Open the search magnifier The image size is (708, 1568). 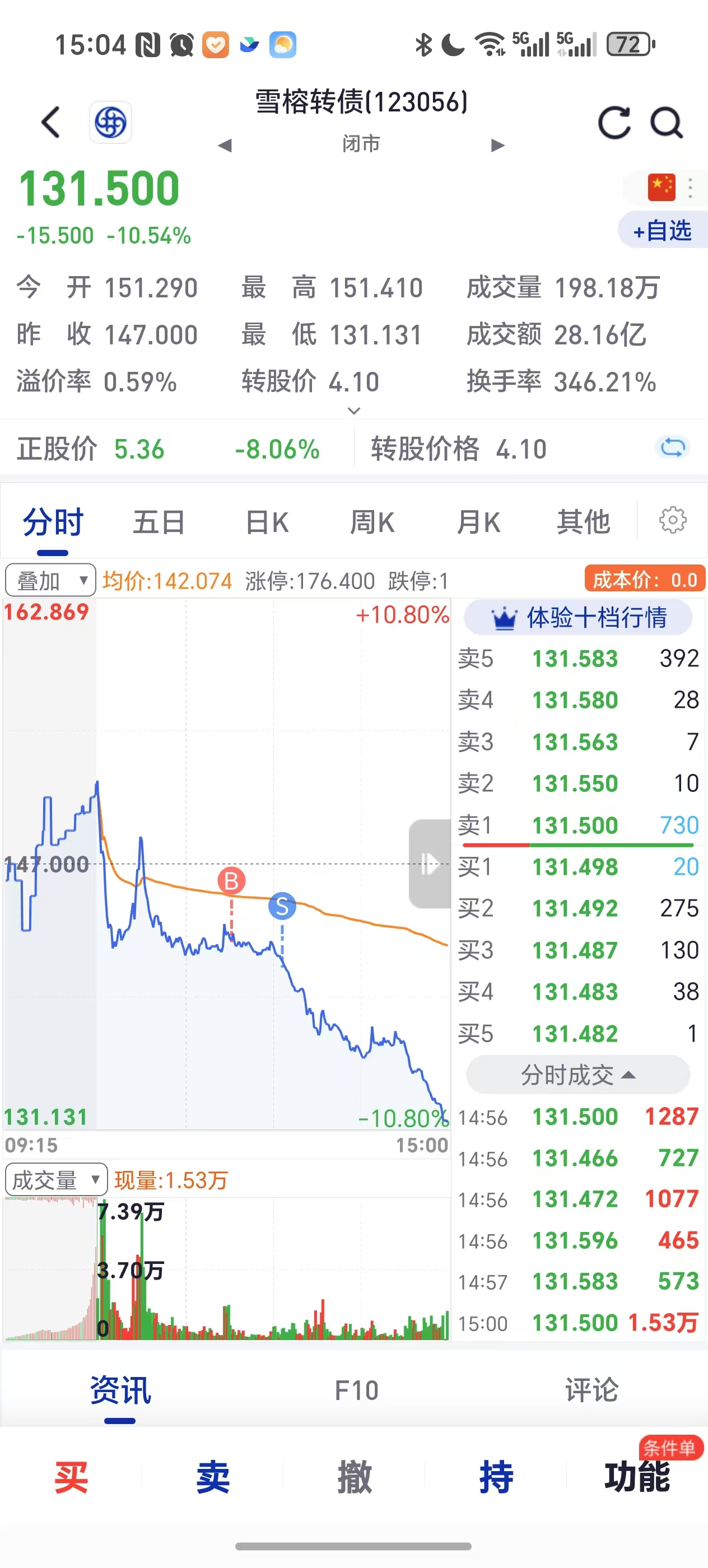click(x=667, y=123)
